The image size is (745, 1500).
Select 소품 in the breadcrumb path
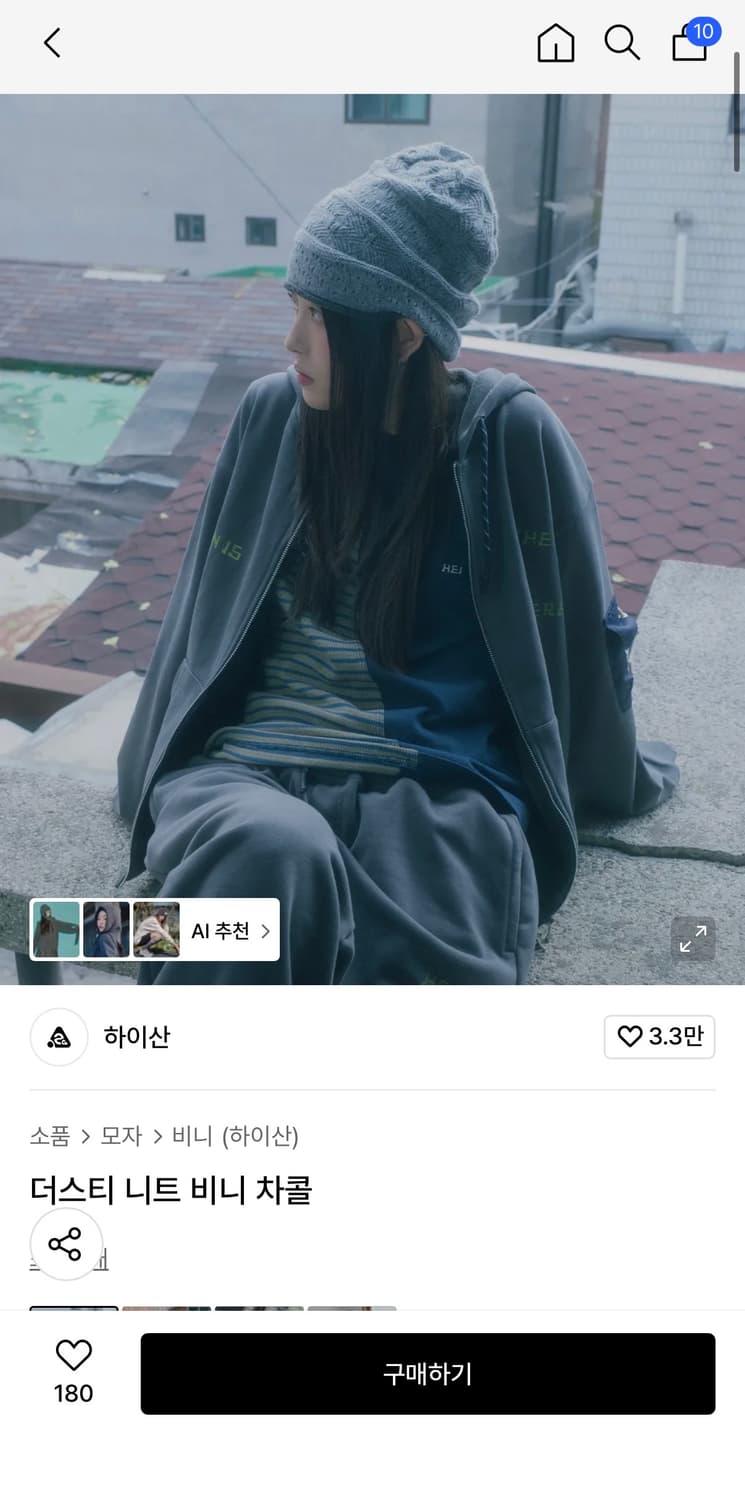pos(49,1136)
